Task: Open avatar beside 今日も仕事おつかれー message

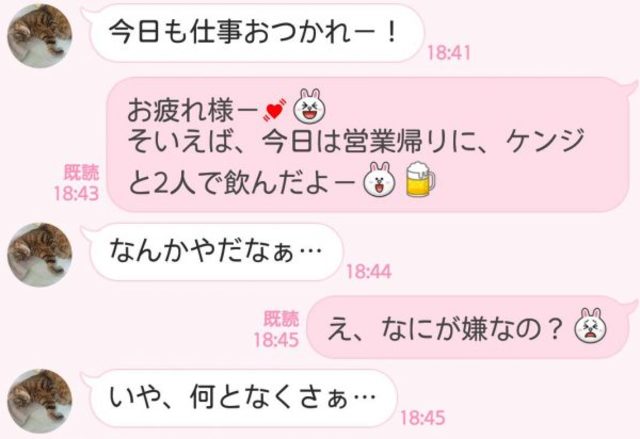Action: (40, 38)
